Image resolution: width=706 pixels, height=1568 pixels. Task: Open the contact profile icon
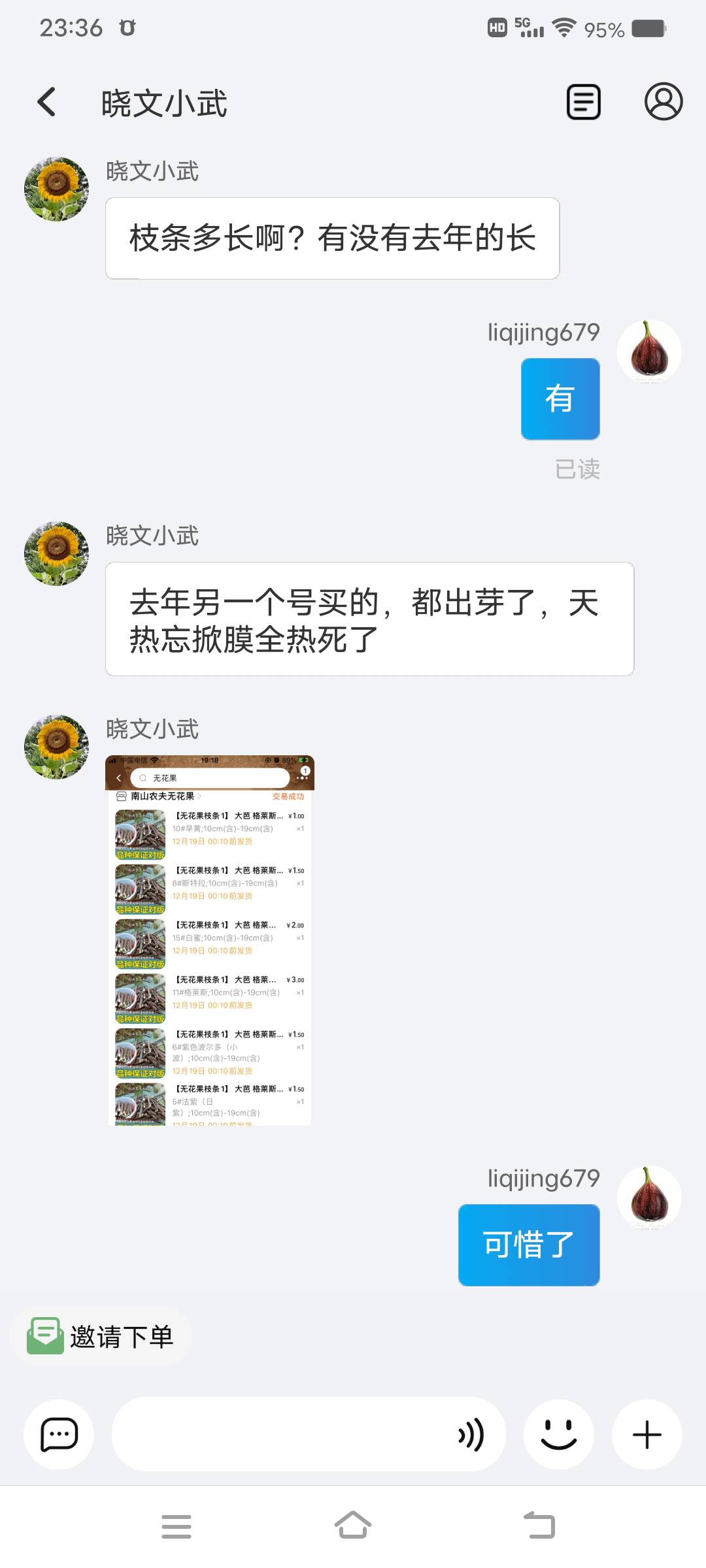(663, 102)
